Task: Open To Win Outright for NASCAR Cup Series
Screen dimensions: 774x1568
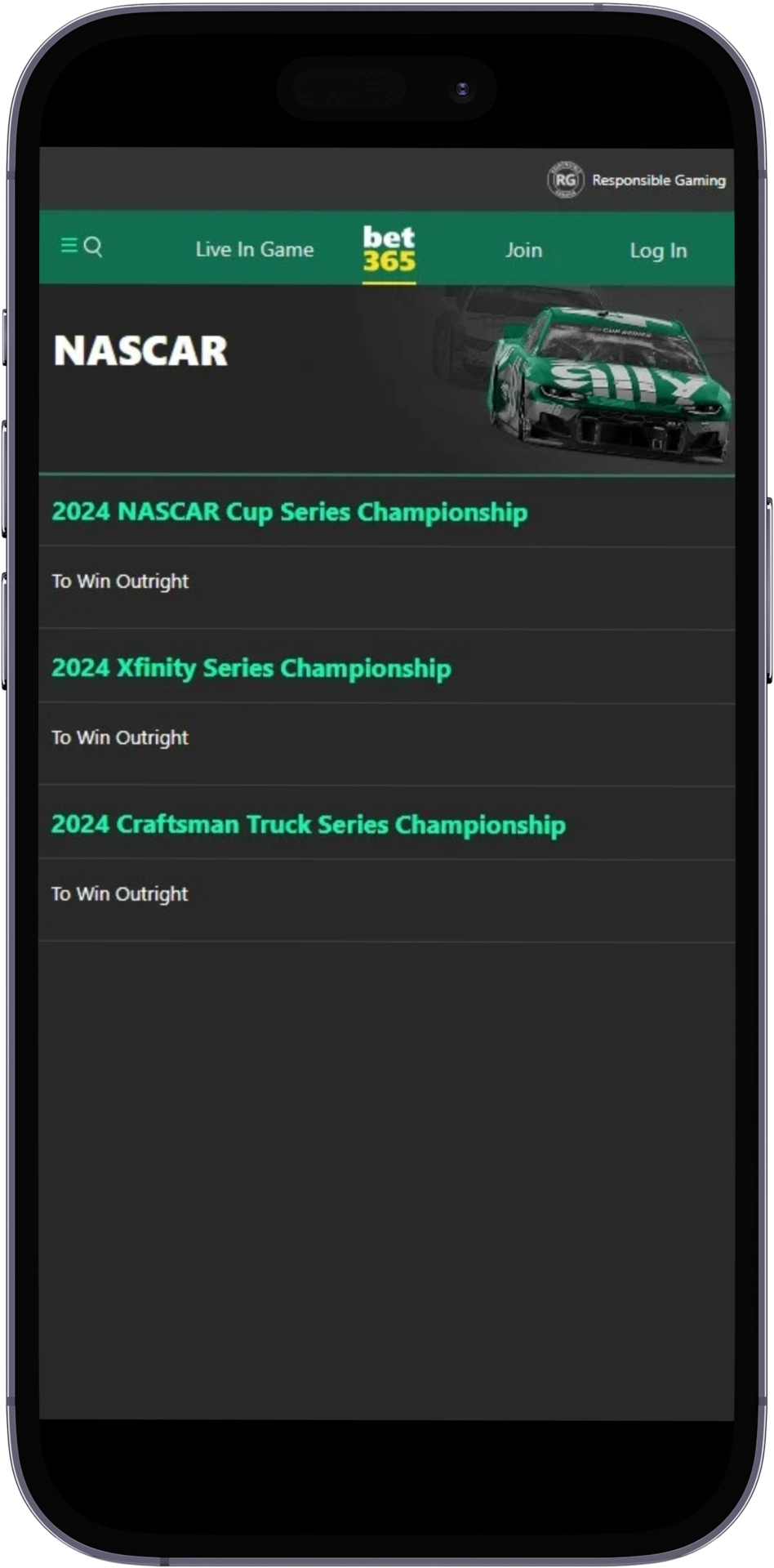Action: pos(121,581)
